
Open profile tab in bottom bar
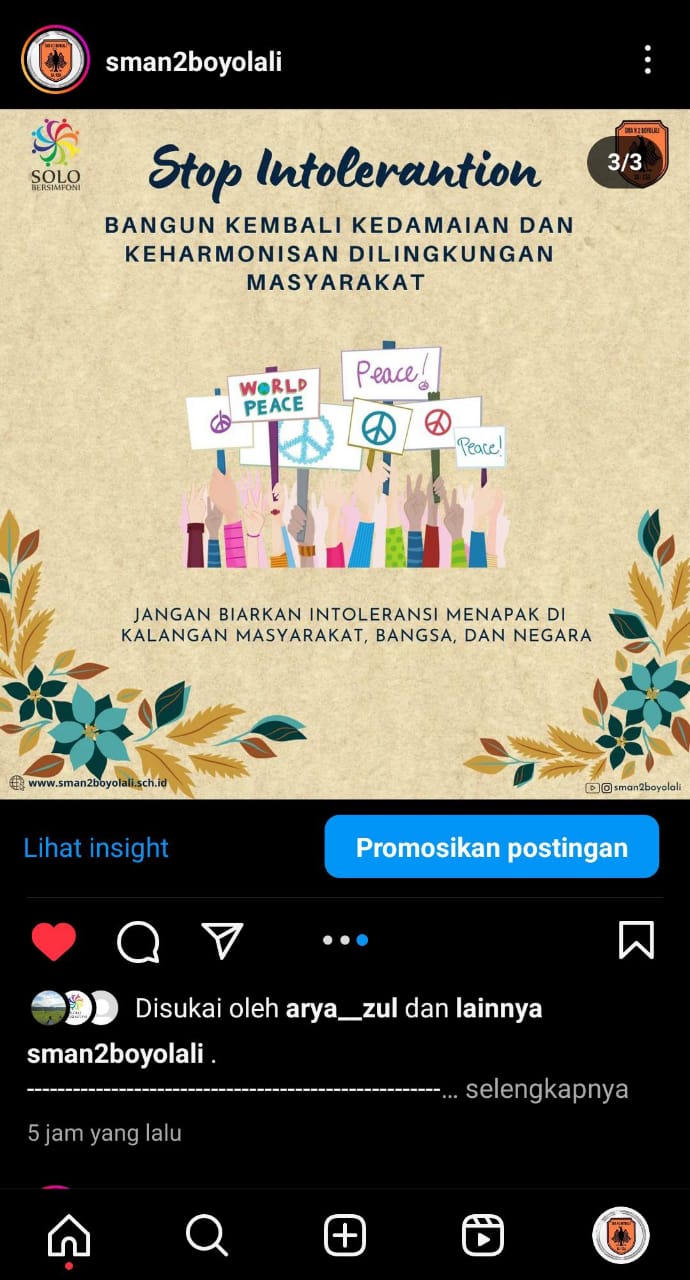pyautogui.click(x=621, y=1236)
